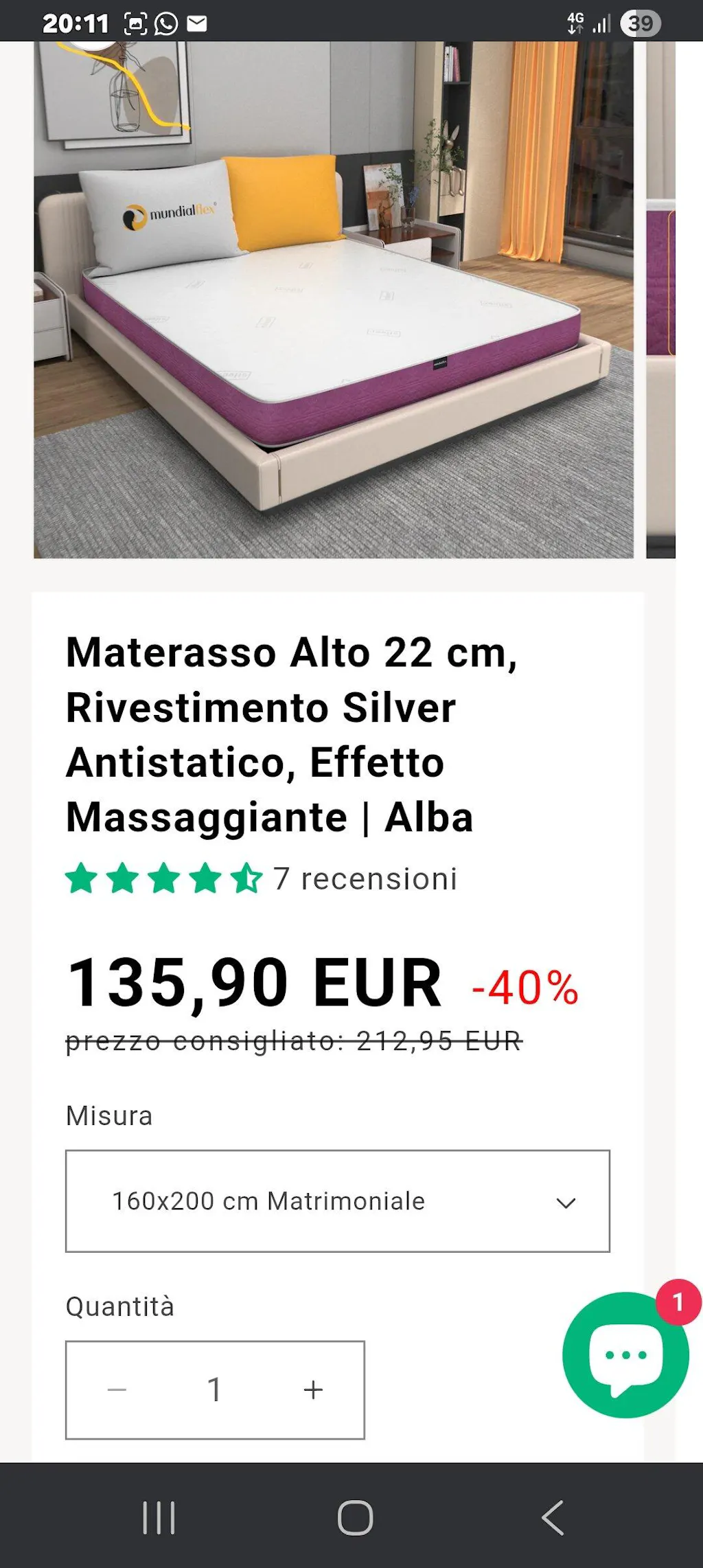Increase quantity with the plus button
The height and width of the screenshot is (1568, 703).
pos(313,1389)
